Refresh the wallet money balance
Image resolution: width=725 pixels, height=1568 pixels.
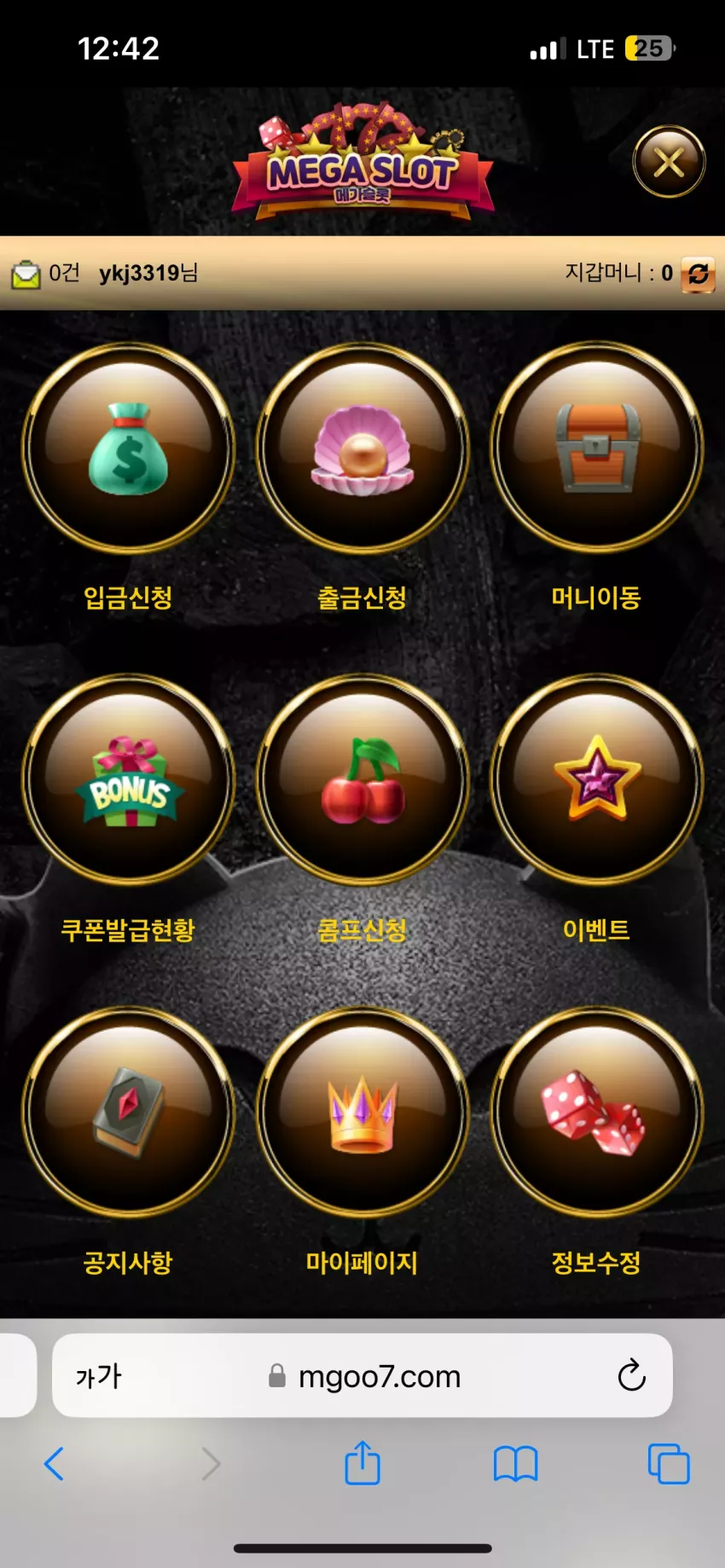[x=698, y=275]
